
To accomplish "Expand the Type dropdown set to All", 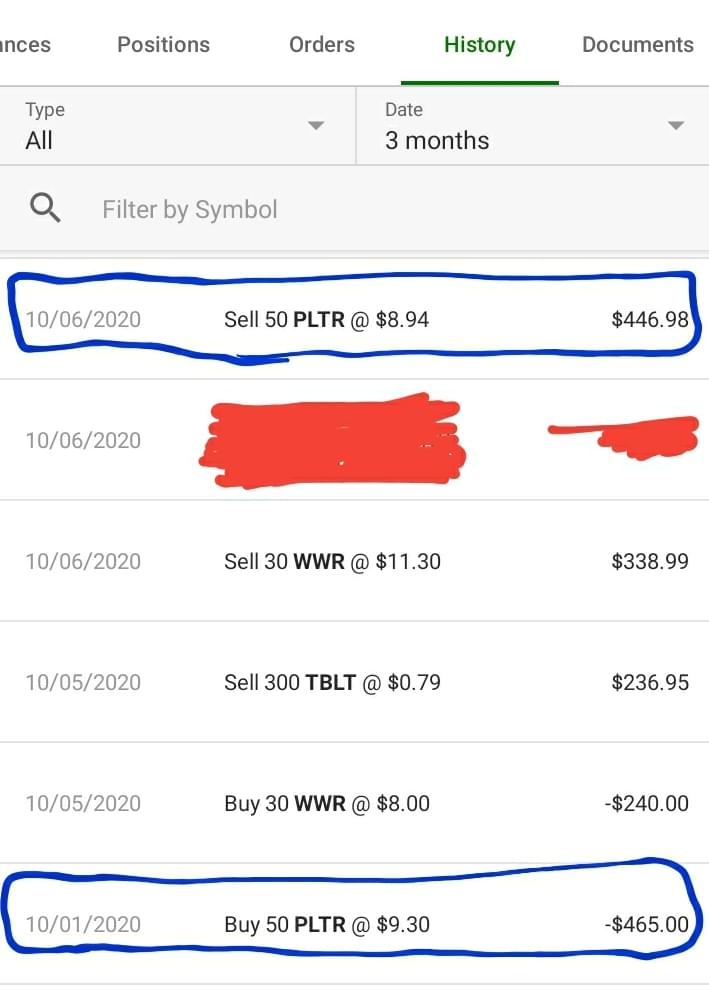I will (x=177, y=126).
